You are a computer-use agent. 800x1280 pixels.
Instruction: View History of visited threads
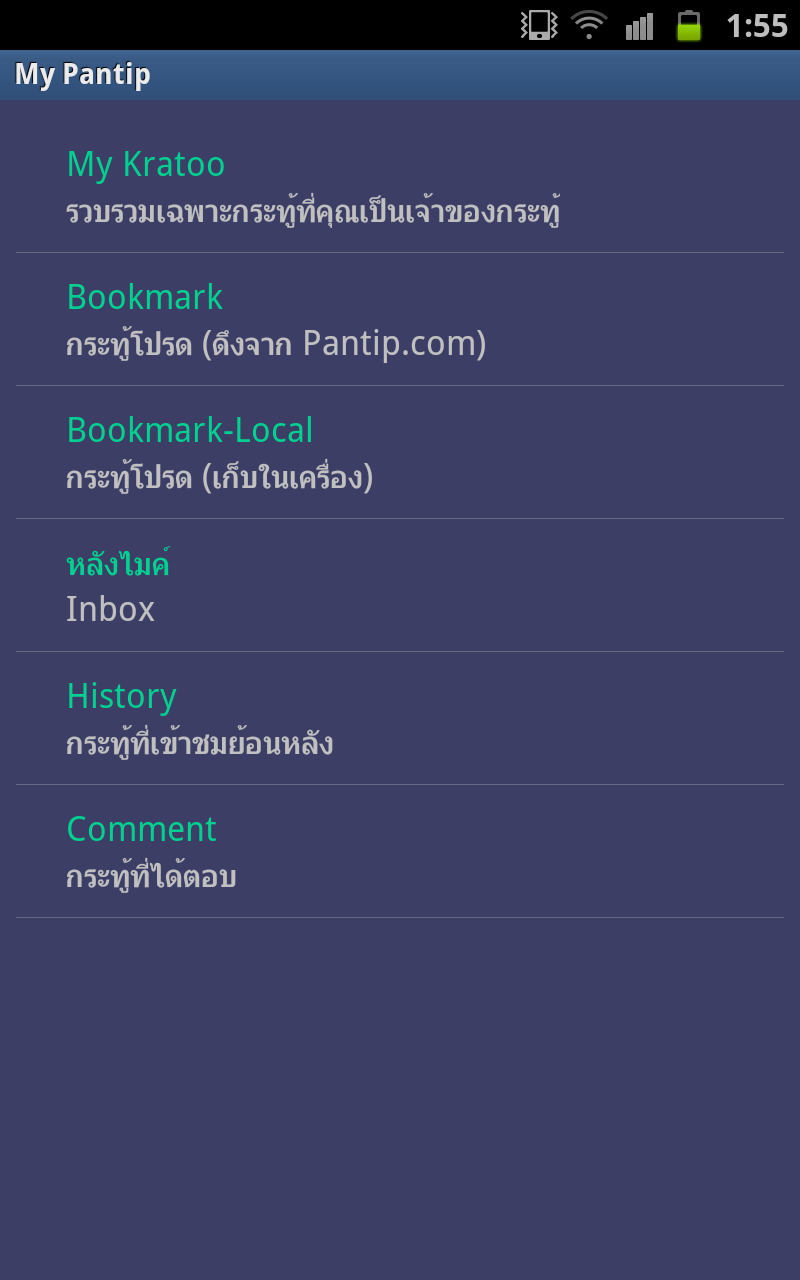tap(400, 718)
